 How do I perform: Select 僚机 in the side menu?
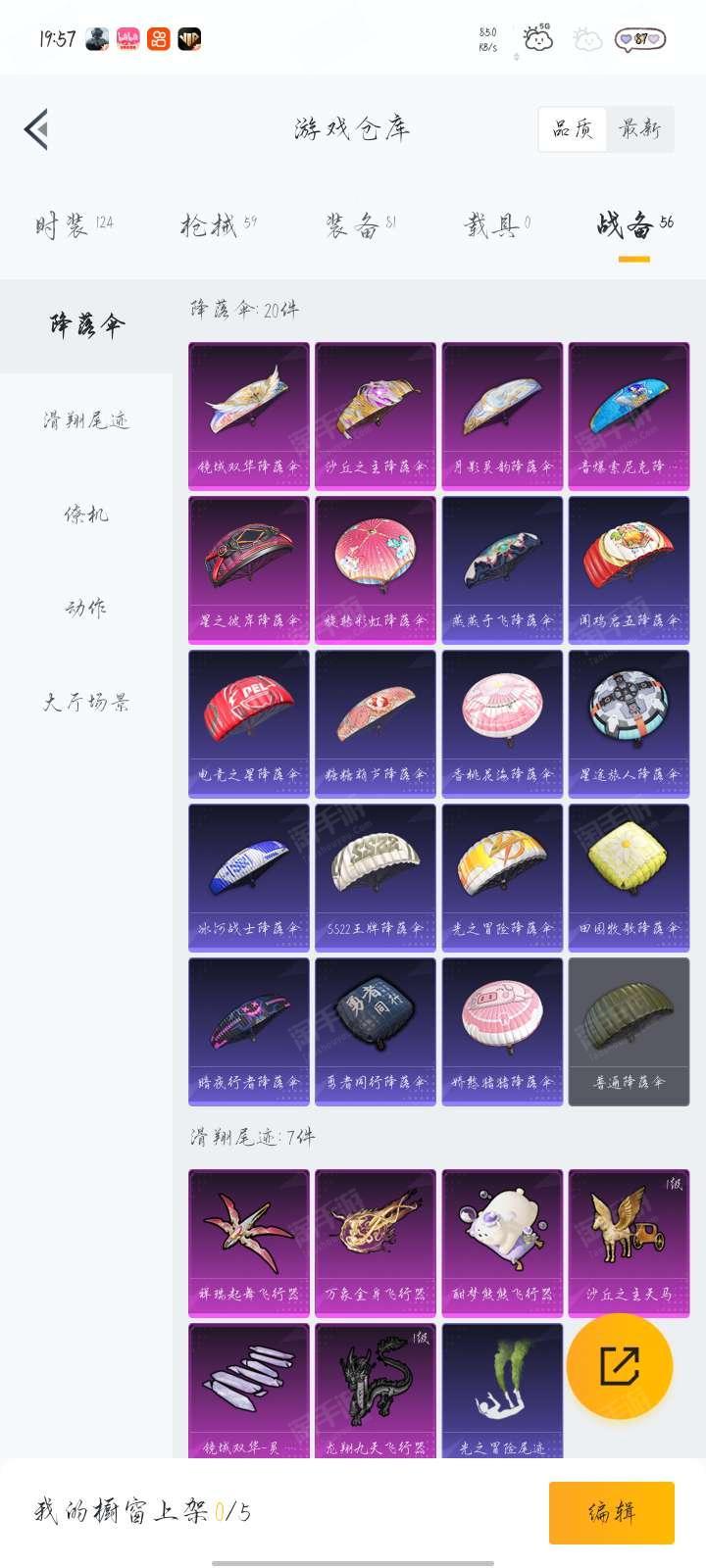(x=86, y=514)
